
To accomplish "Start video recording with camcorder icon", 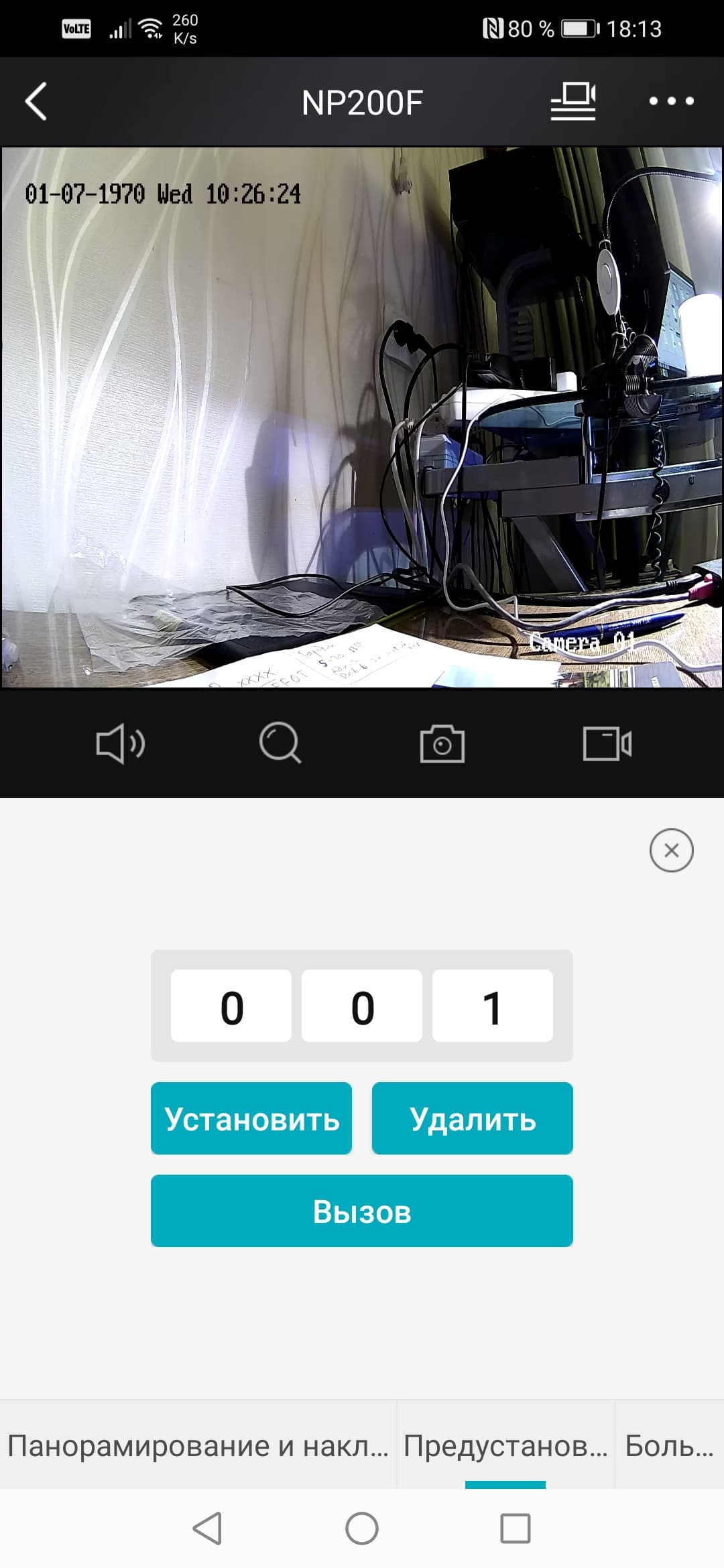I will (607, 744).
